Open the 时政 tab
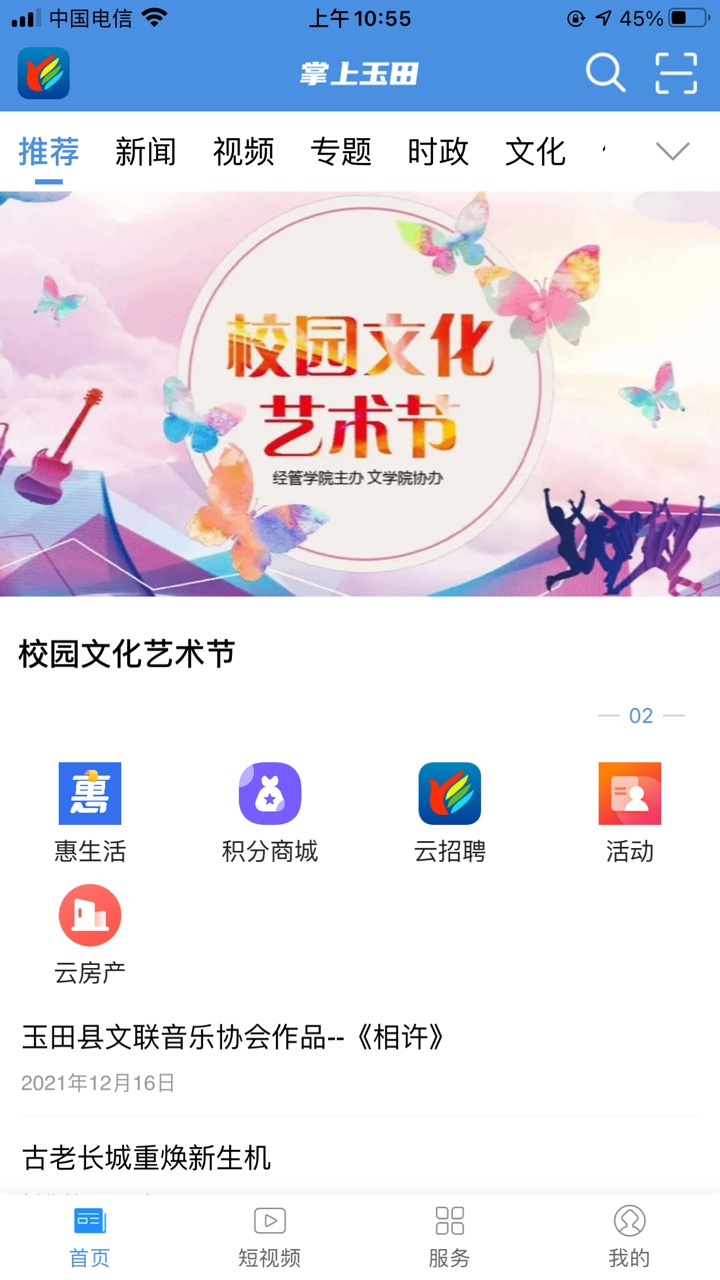Viewport: 720px width, 1280px height. coord(438,152)
